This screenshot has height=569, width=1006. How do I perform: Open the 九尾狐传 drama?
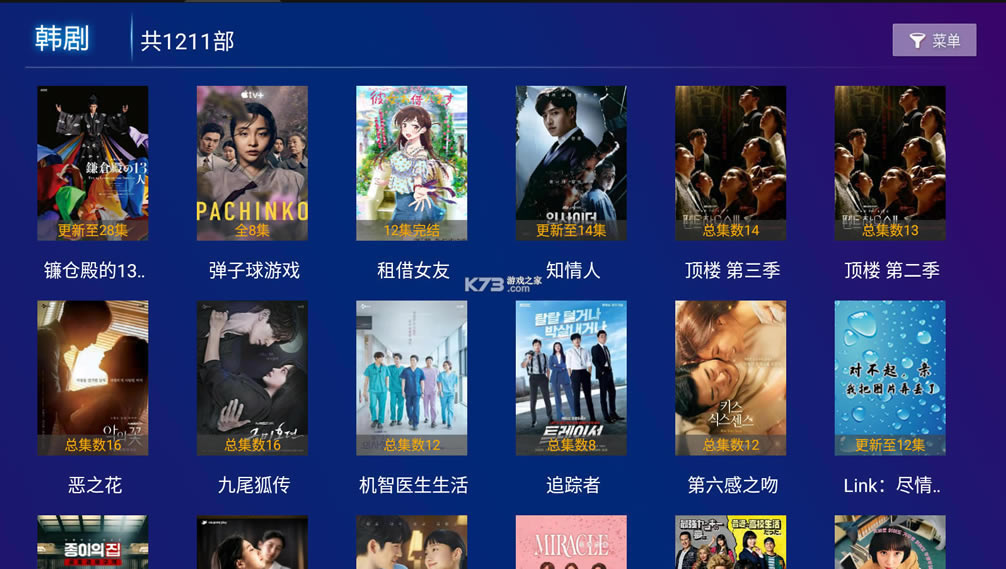tap(252, 378)
